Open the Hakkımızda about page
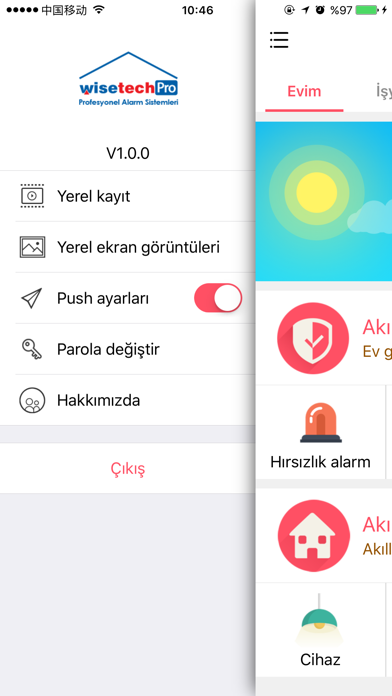392x696 pixels. [x=128, y=400]
